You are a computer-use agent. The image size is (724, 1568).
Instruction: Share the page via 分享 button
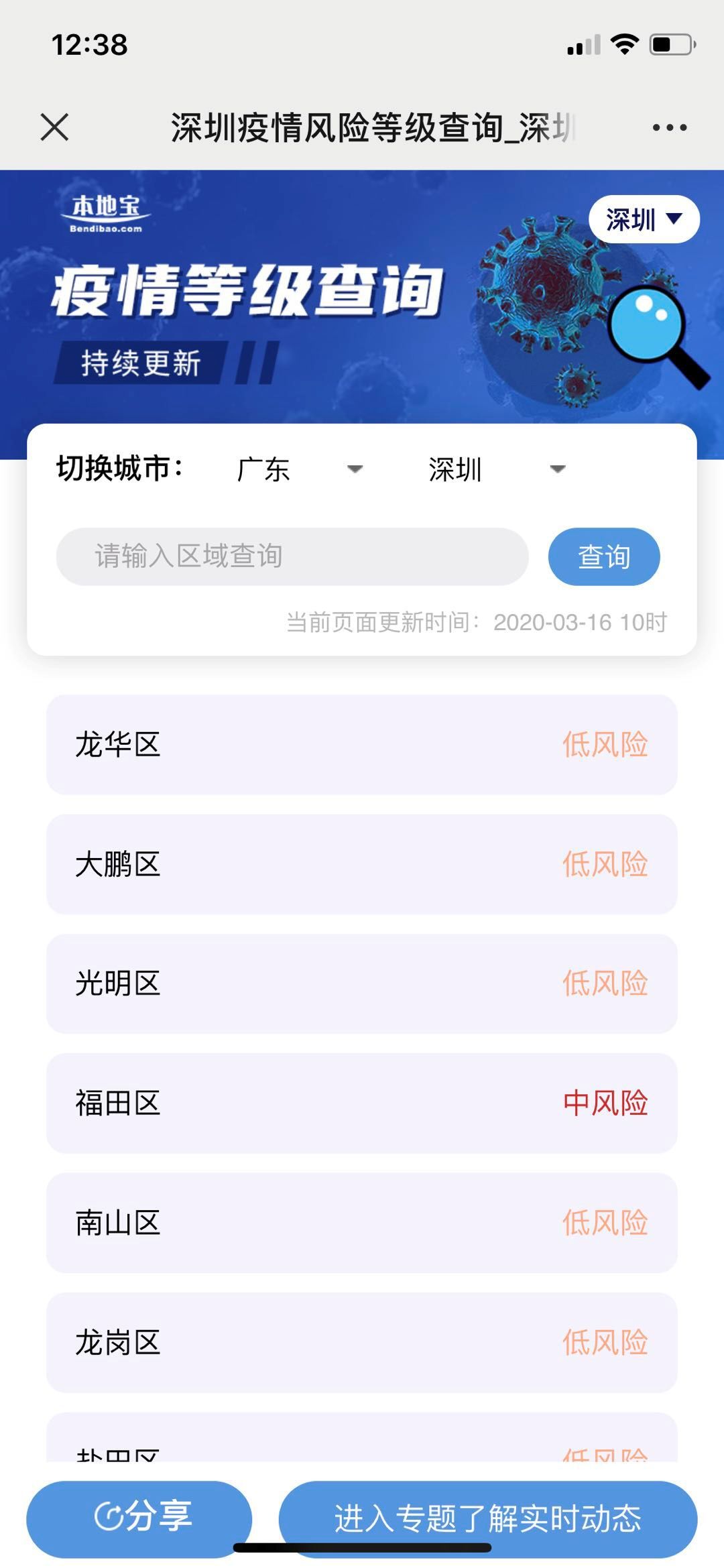coord(139,1516)
